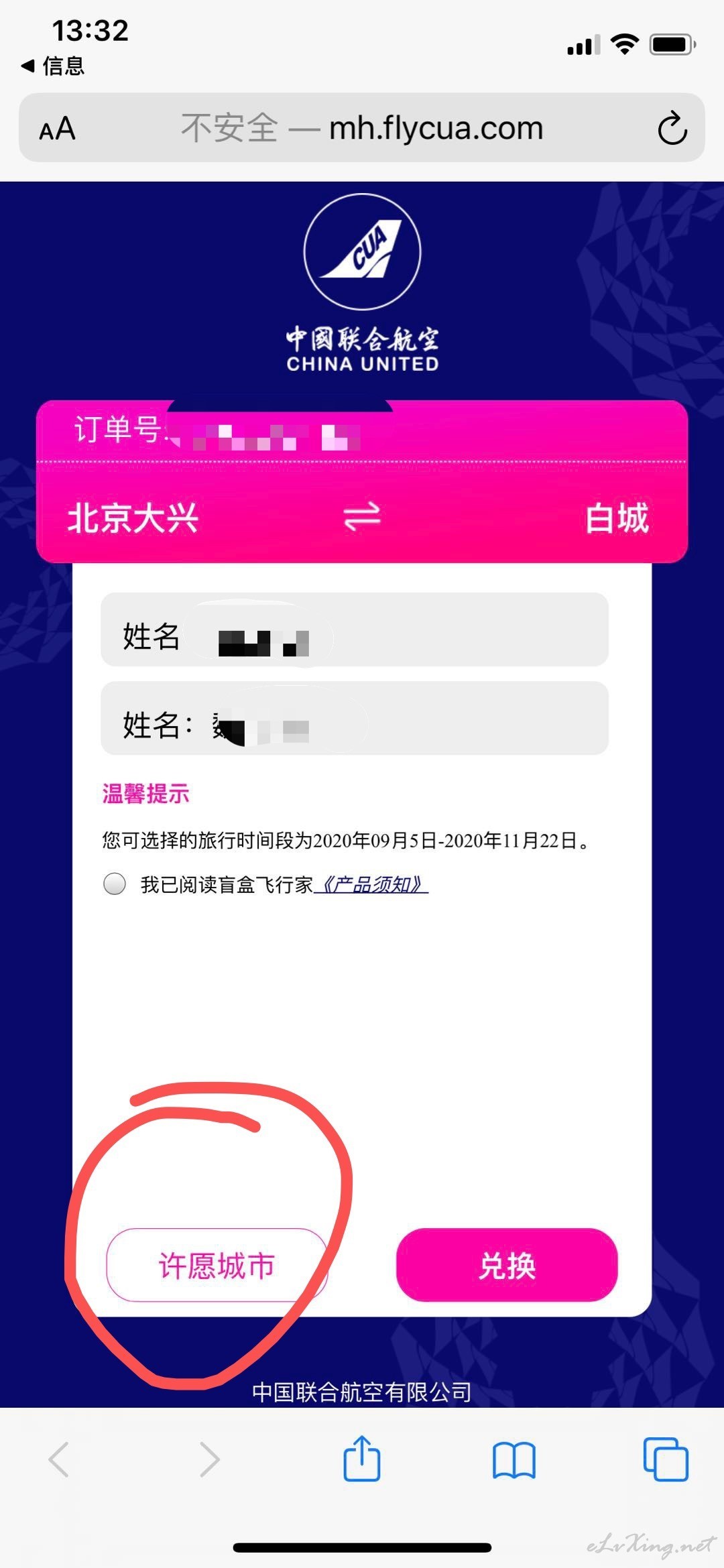Show open Safari tabs
The image size is (724, 1568).
point(666,1459)
